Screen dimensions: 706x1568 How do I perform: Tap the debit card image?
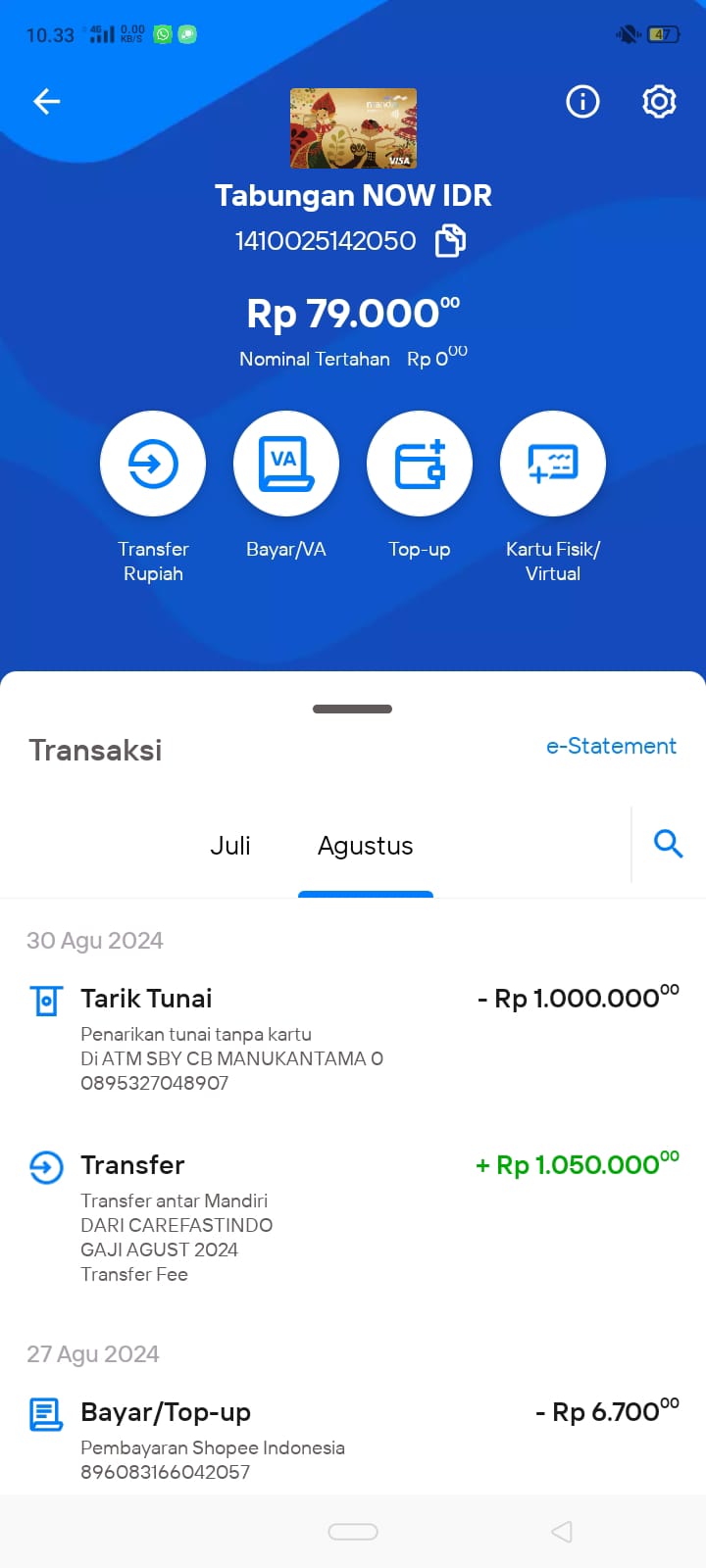click(353, 128)
